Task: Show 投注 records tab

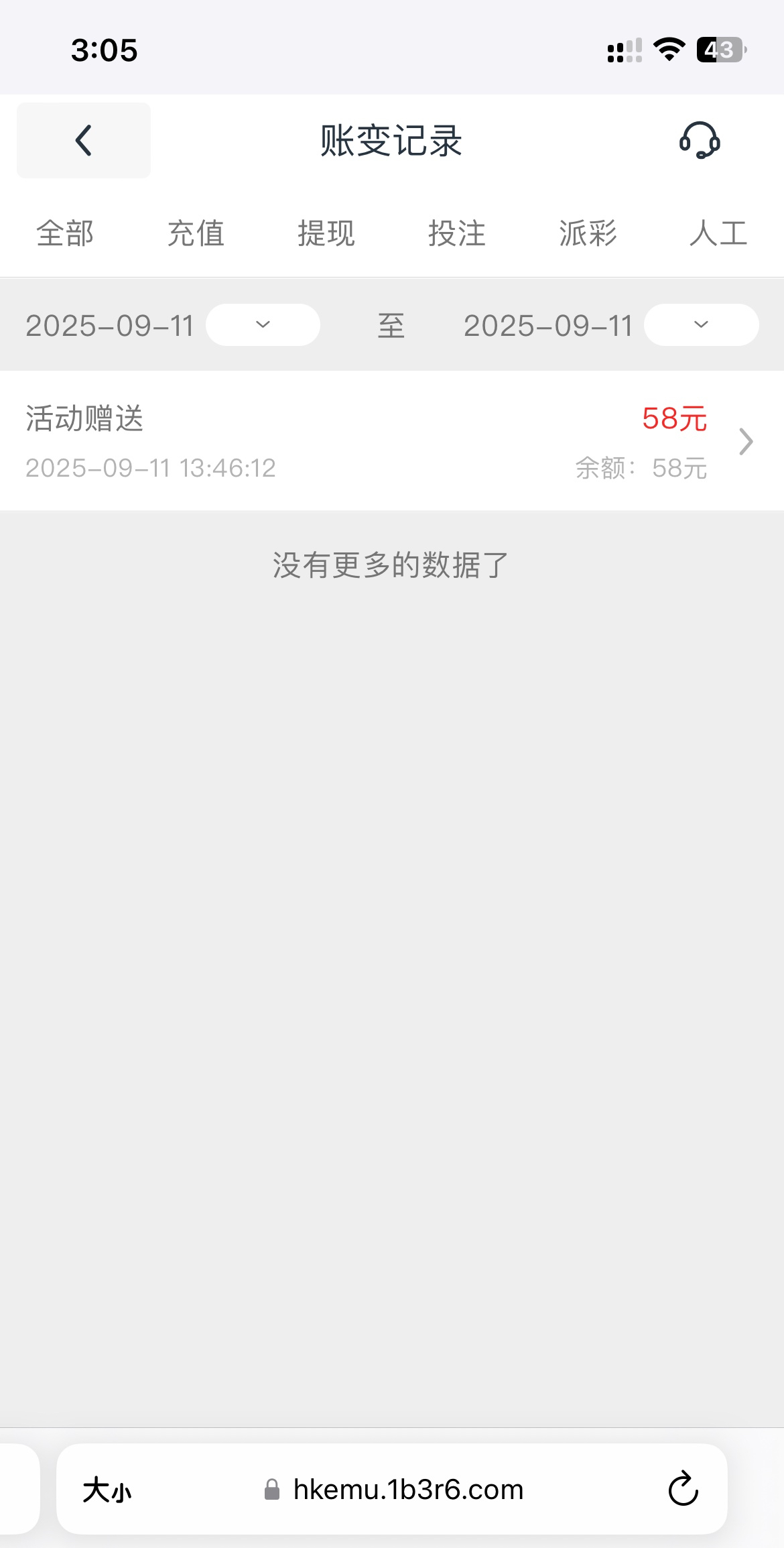Action: [457, 233]
